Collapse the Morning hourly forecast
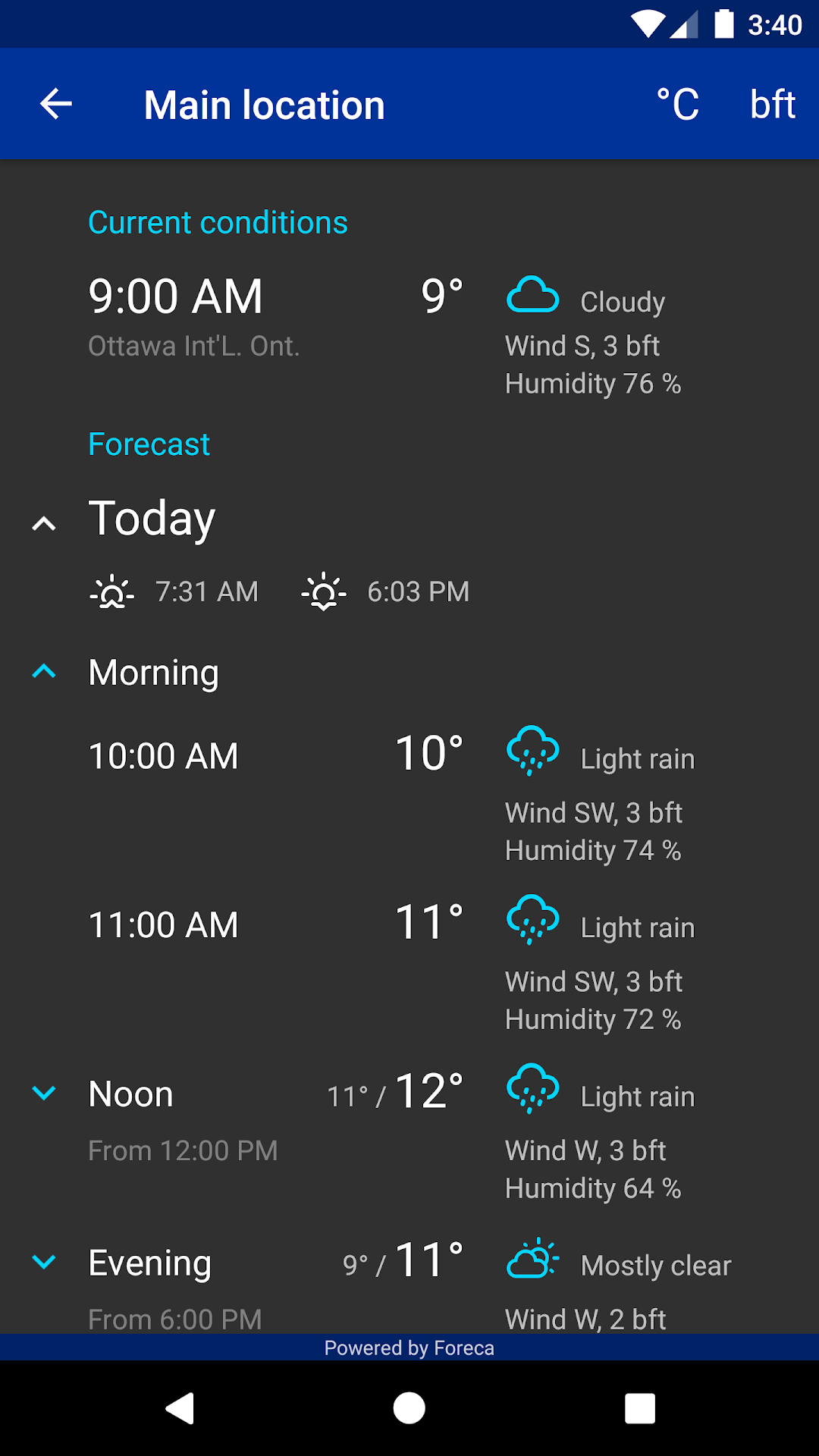819x1456 pixels. [x=45, y=671]
